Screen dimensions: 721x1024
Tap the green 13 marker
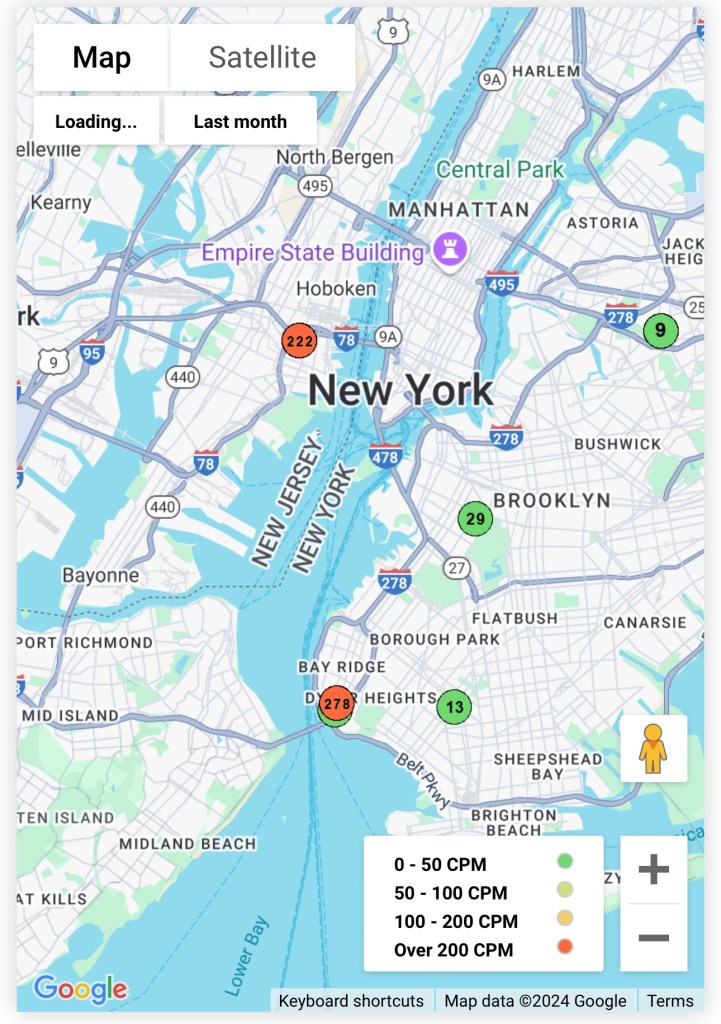(x=454, y=707)
